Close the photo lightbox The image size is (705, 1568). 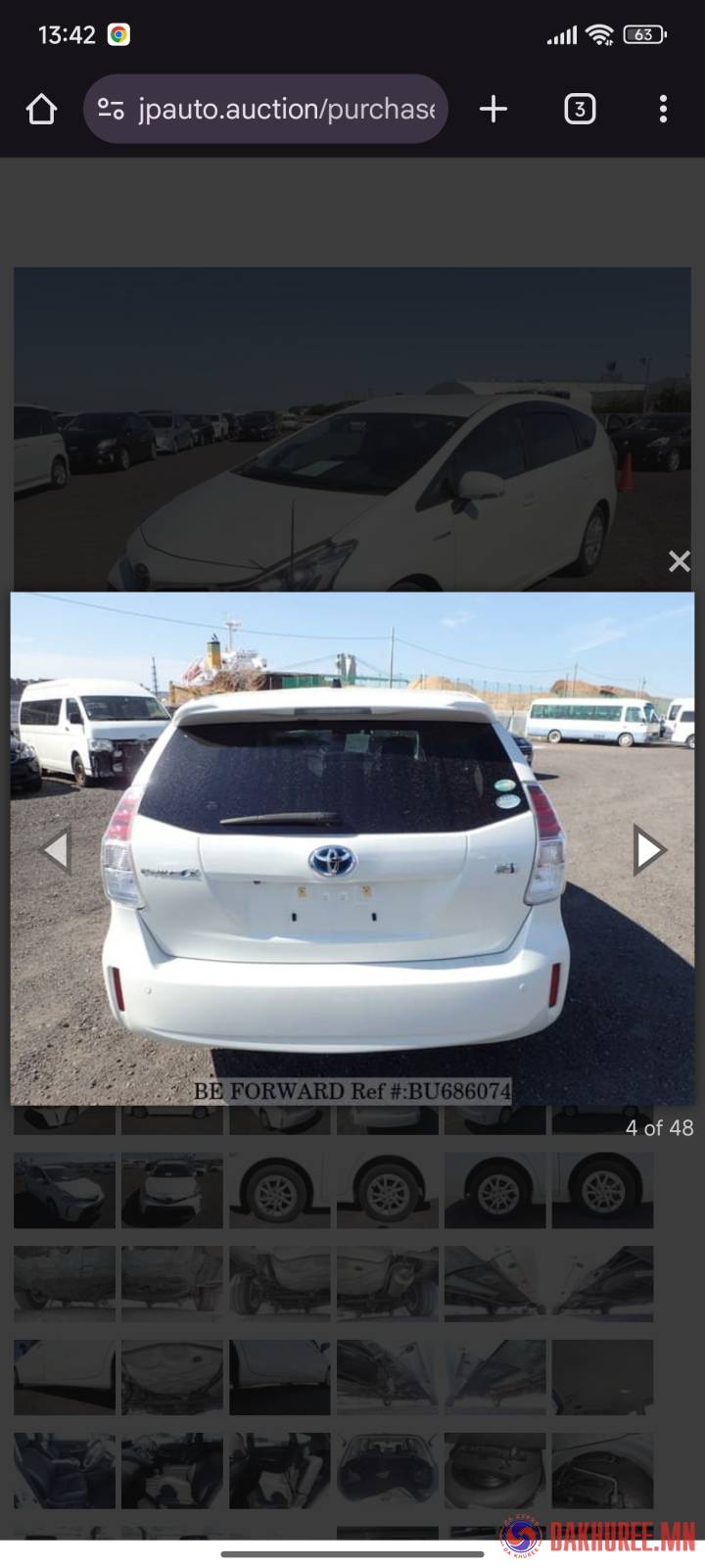tap(679, 561)
